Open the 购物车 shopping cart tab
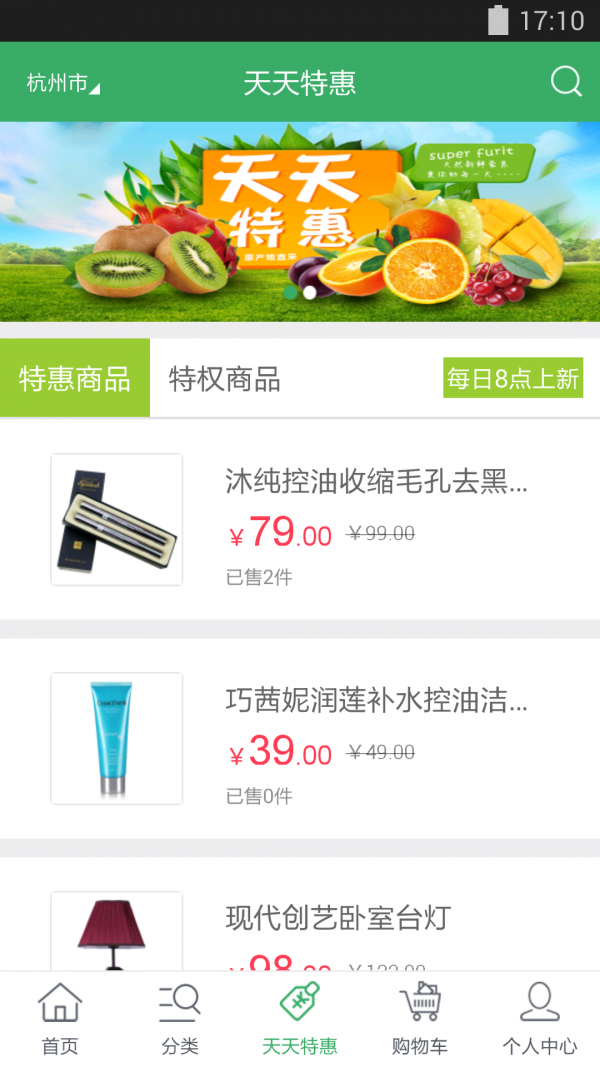 click(x=420, y=1019)
